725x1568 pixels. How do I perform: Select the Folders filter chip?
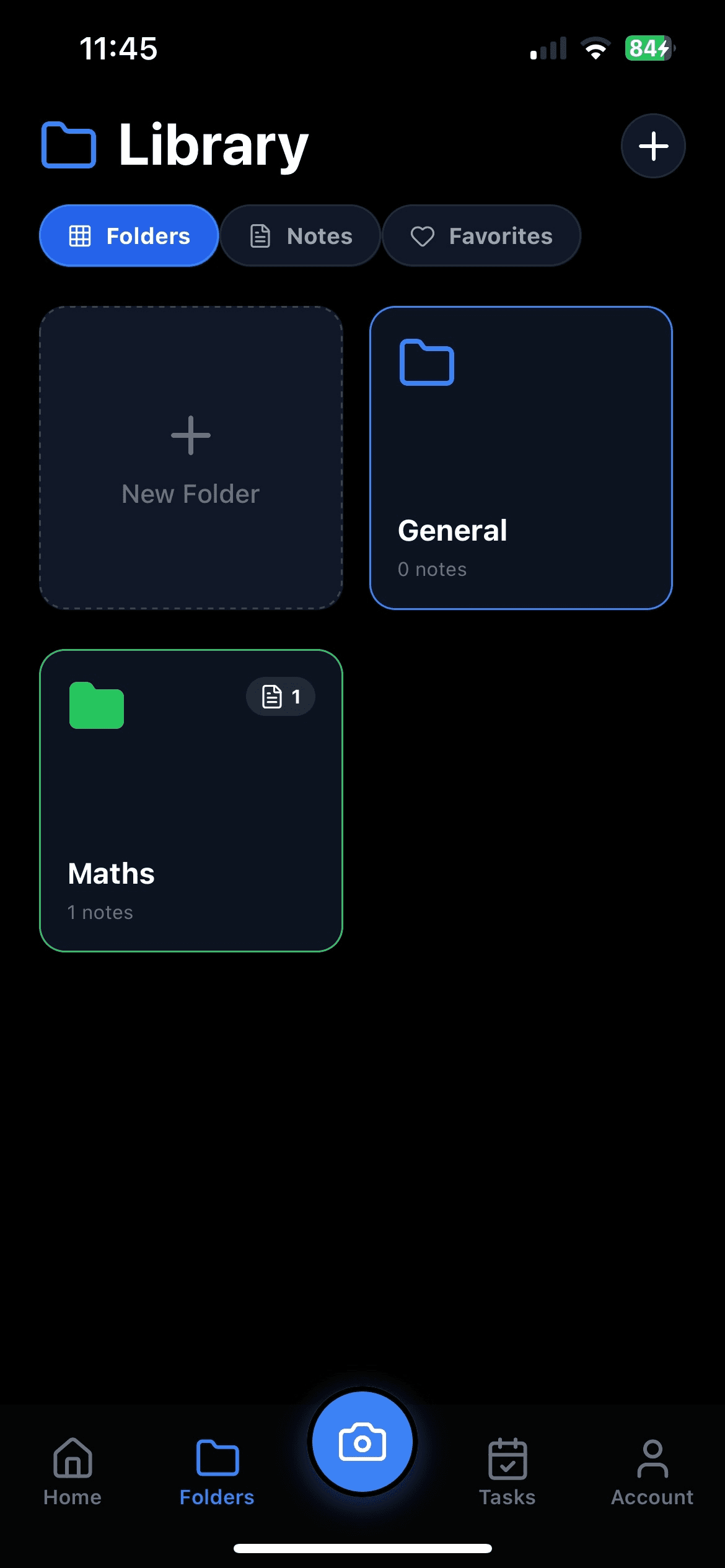pyautogui.click(x=128, y=235)
